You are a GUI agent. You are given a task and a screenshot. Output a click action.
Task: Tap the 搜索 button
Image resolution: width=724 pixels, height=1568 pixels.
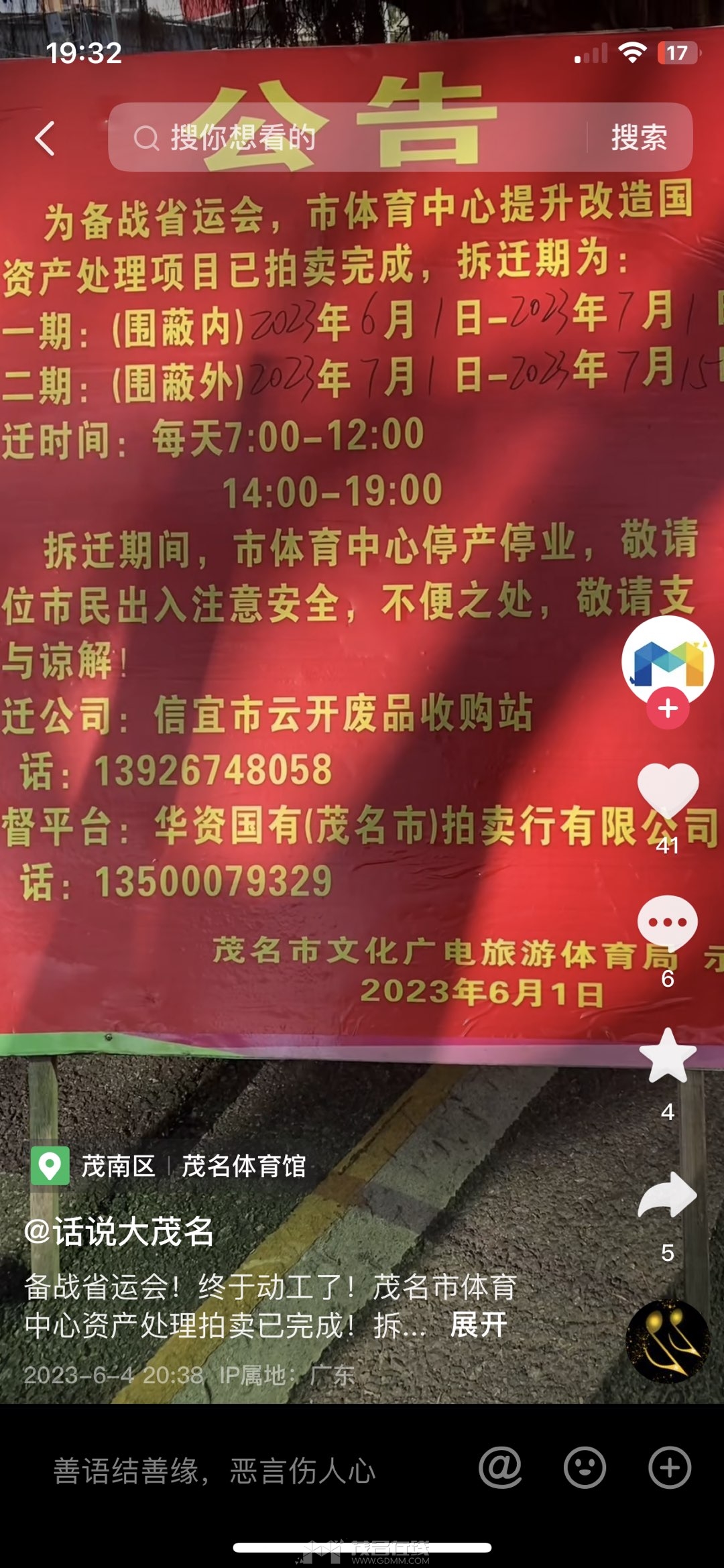tap(639, 138)
